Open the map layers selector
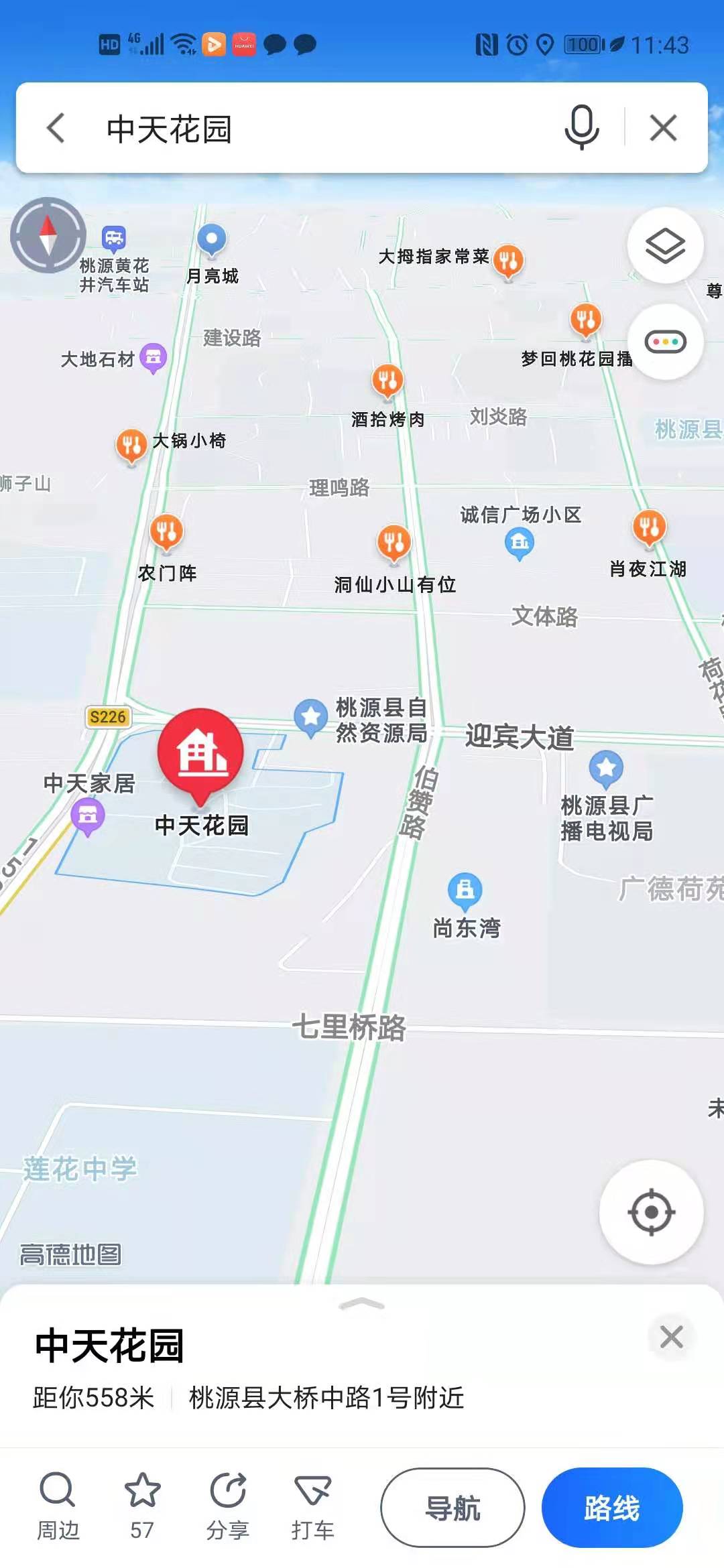 click(665, 245)
